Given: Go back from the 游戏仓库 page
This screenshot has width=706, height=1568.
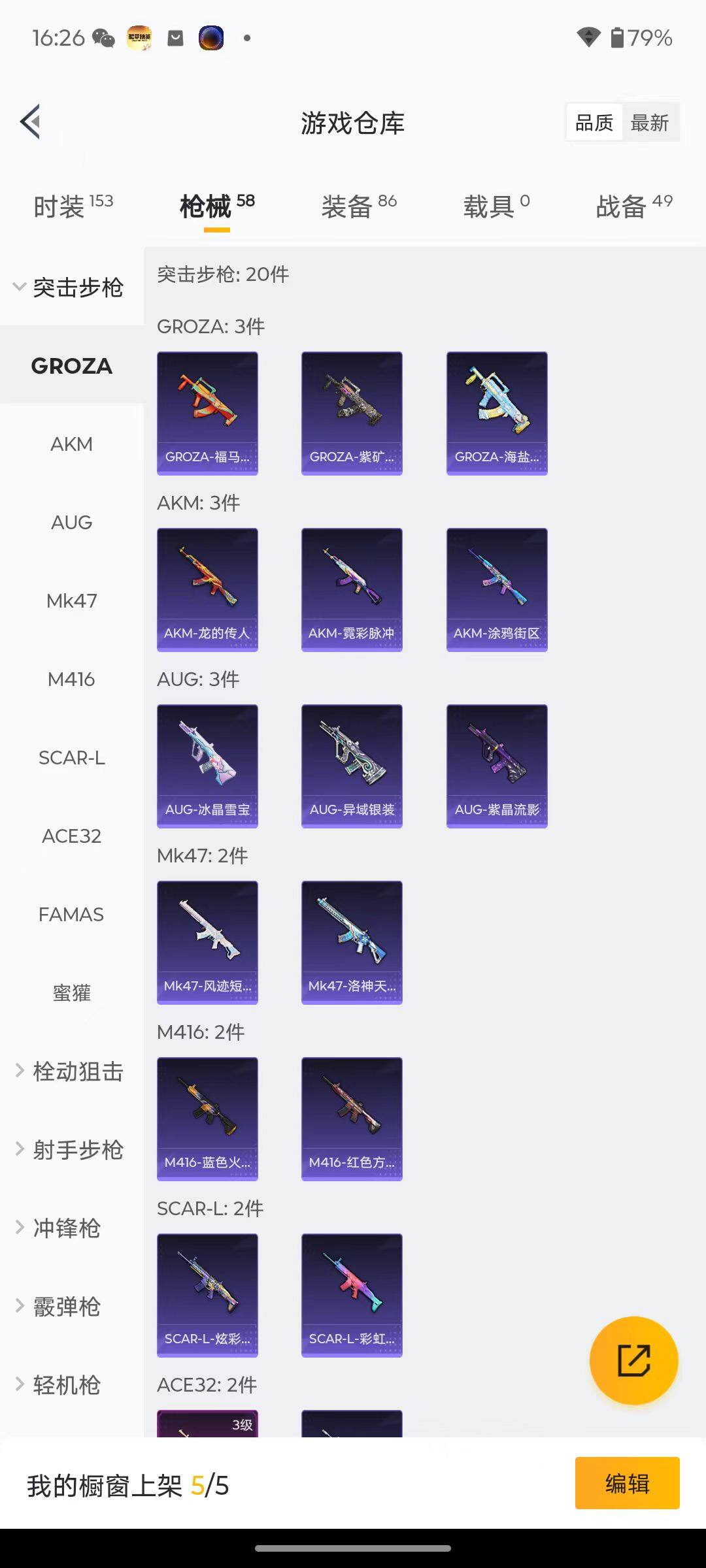Looking at the screenshot, I should coord(31,122).
